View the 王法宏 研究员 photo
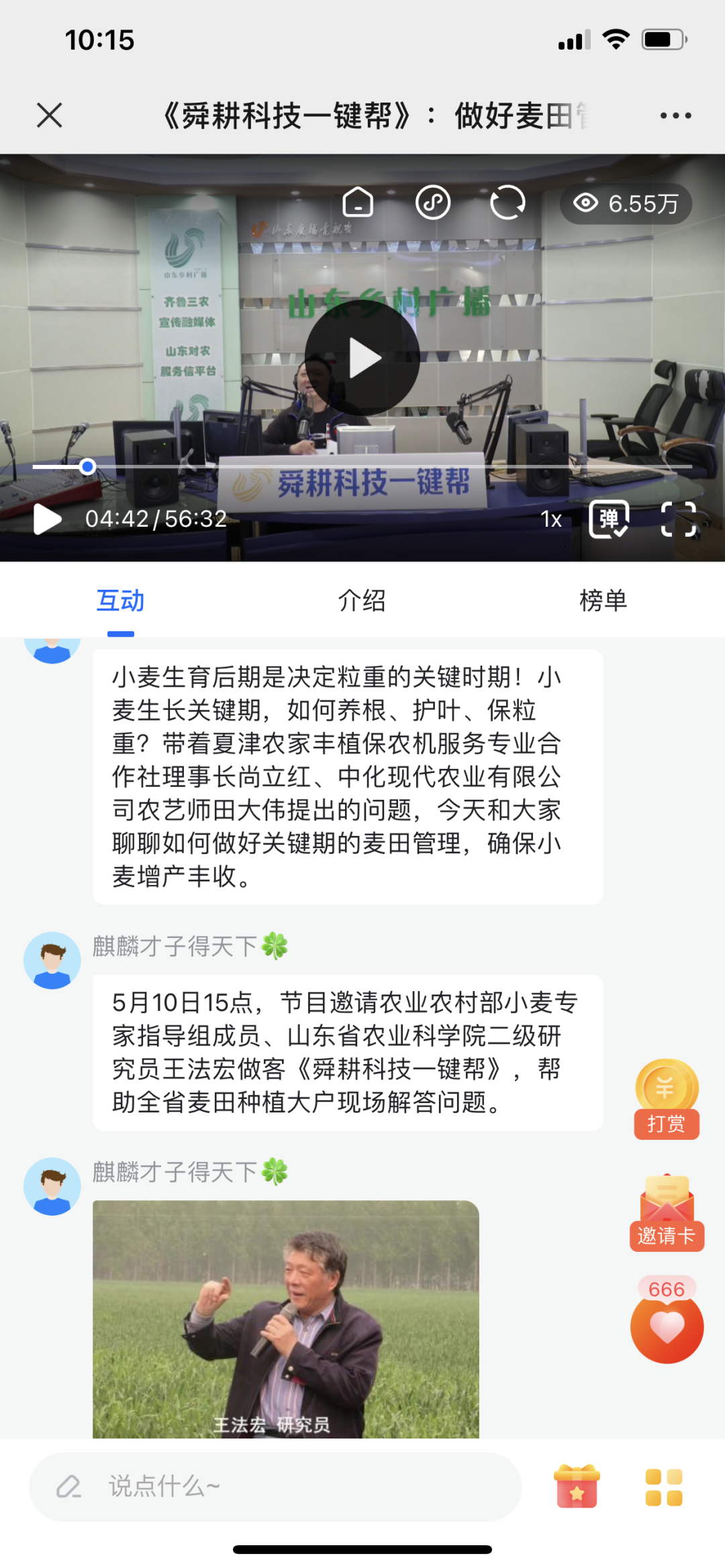The image size is (725, 1568). (x=286, y=1318)
